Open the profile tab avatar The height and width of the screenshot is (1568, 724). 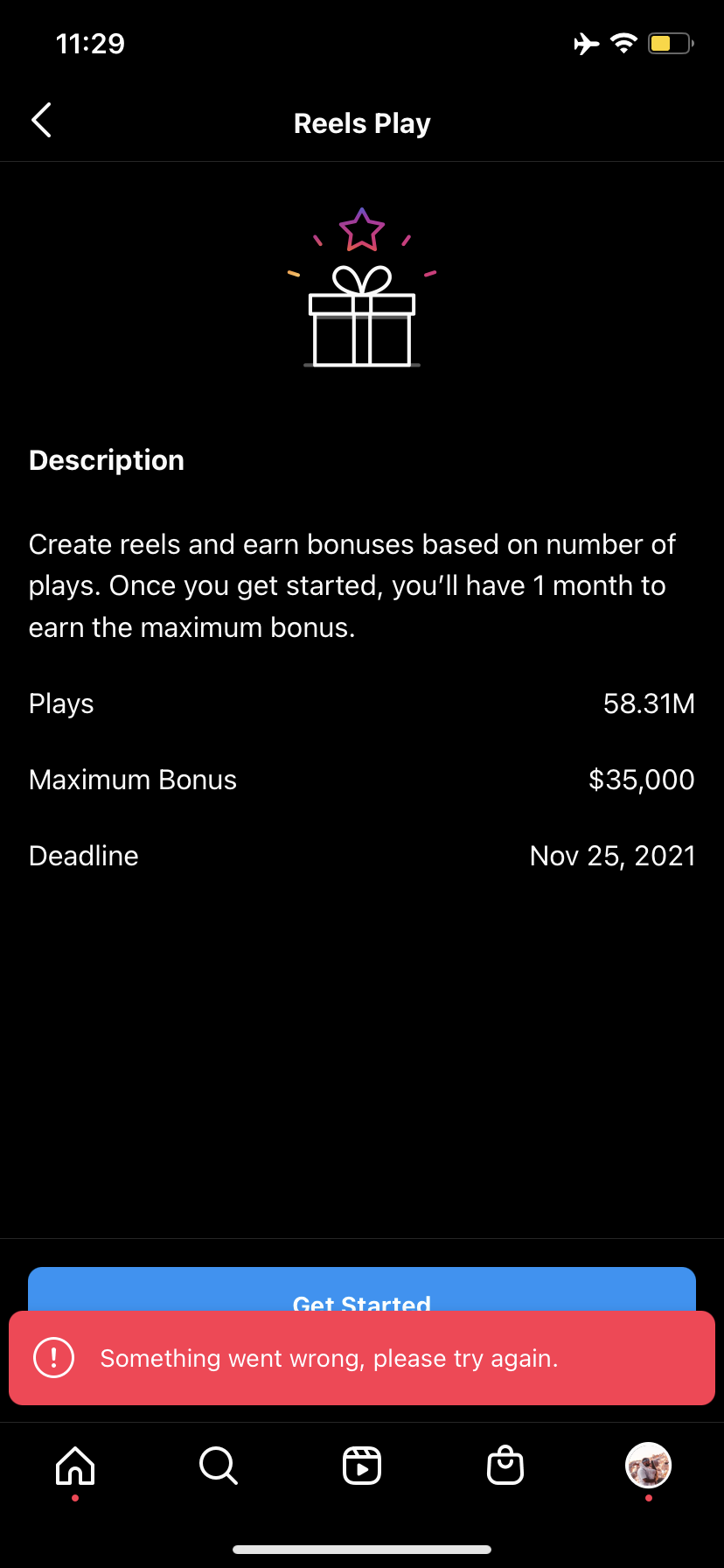coord(648,1465)
